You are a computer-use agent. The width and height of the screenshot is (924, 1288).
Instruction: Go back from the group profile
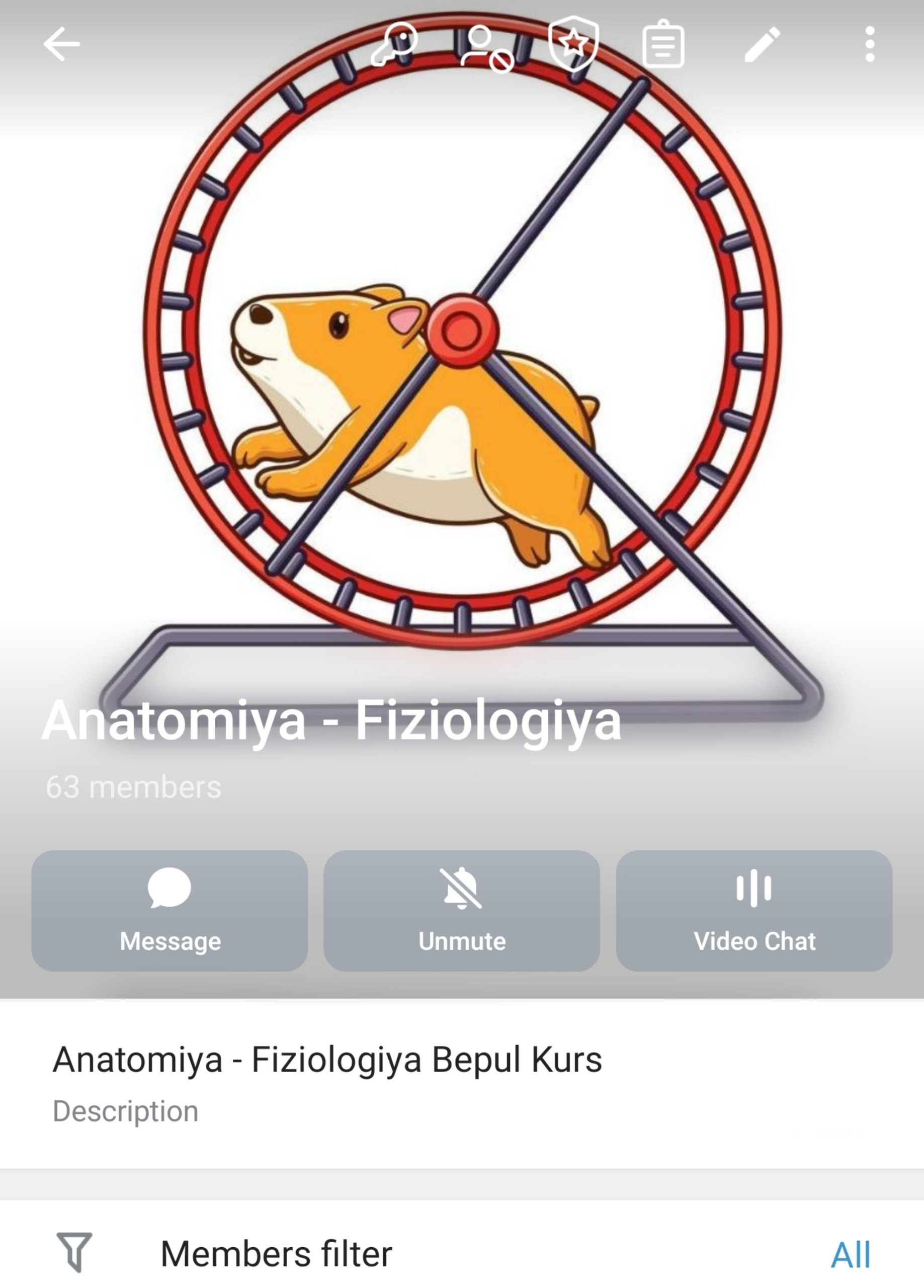61,44
